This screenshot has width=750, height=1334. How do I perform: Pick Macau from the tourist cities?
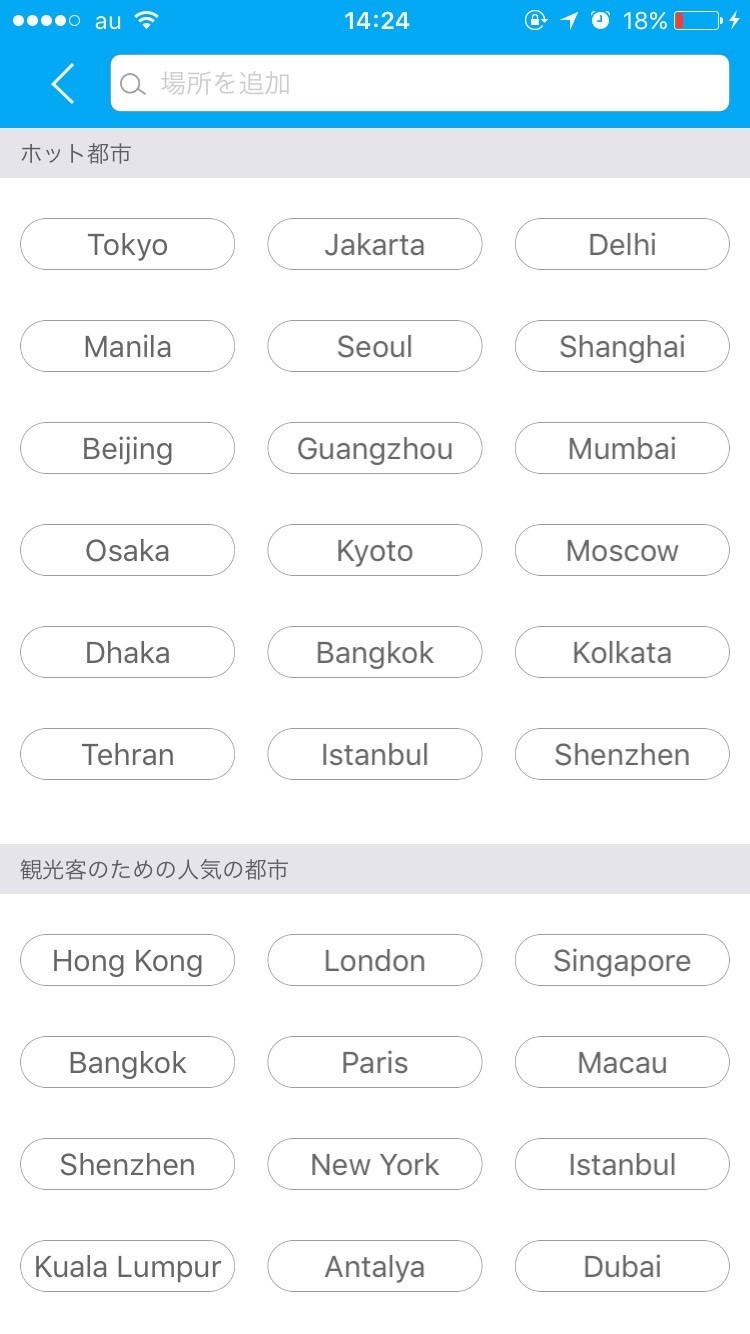point(622,1063)
